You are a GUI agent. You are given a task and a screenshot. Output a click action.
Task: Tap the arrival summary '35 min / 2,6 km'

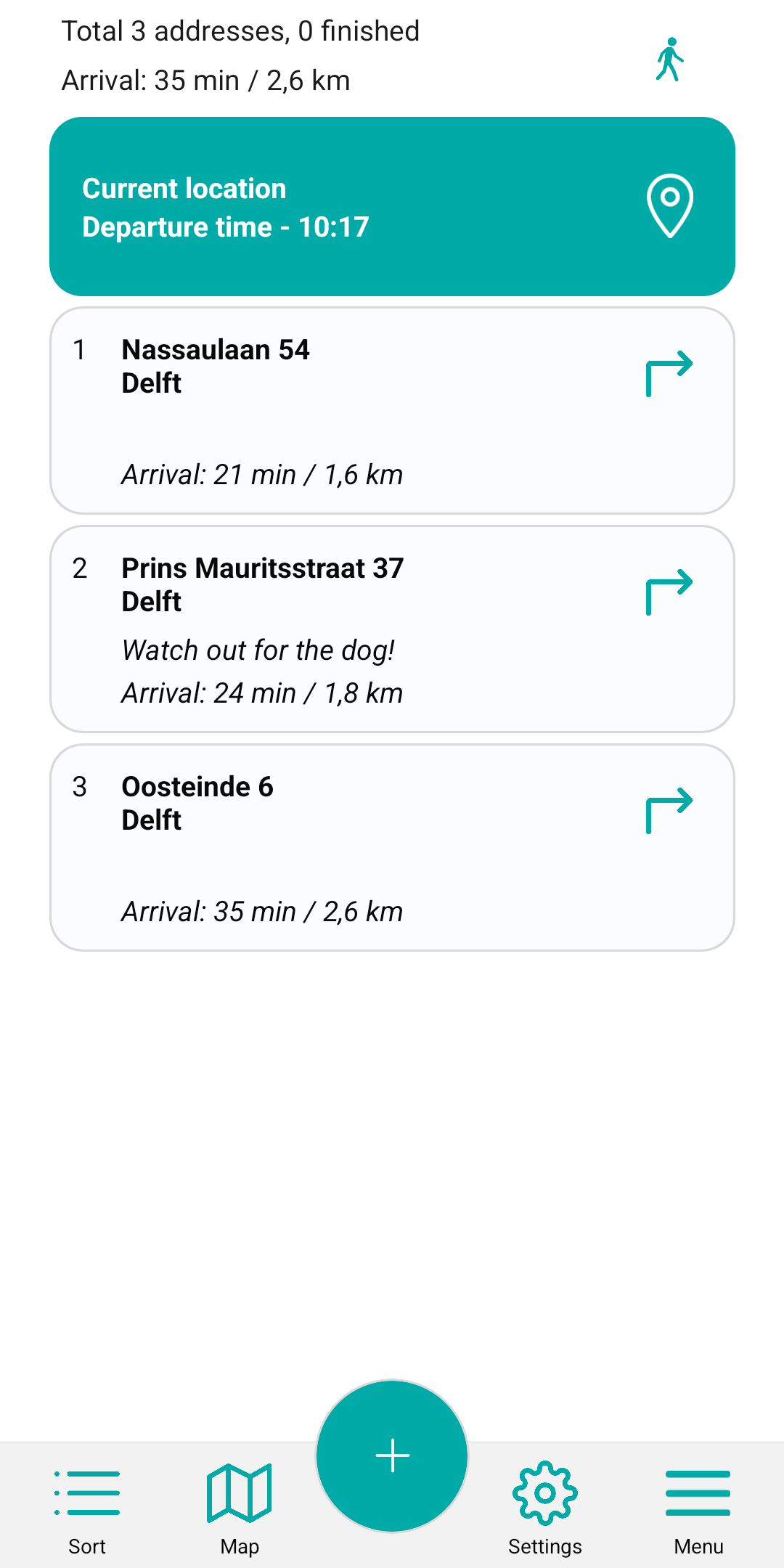tap(205, 80)
